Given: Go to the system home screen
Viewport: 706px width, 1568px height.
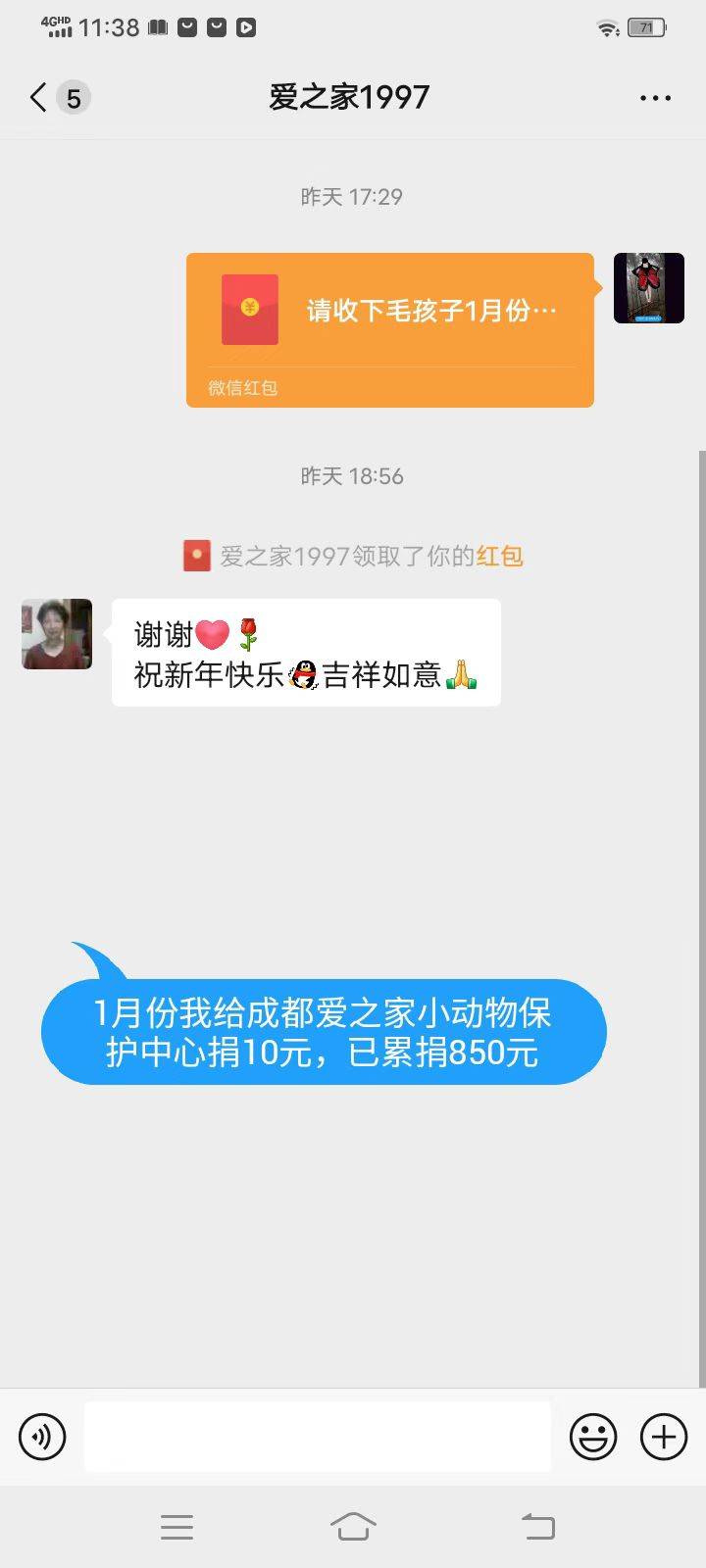Looking at the screenshot, I should [353, 1526].
